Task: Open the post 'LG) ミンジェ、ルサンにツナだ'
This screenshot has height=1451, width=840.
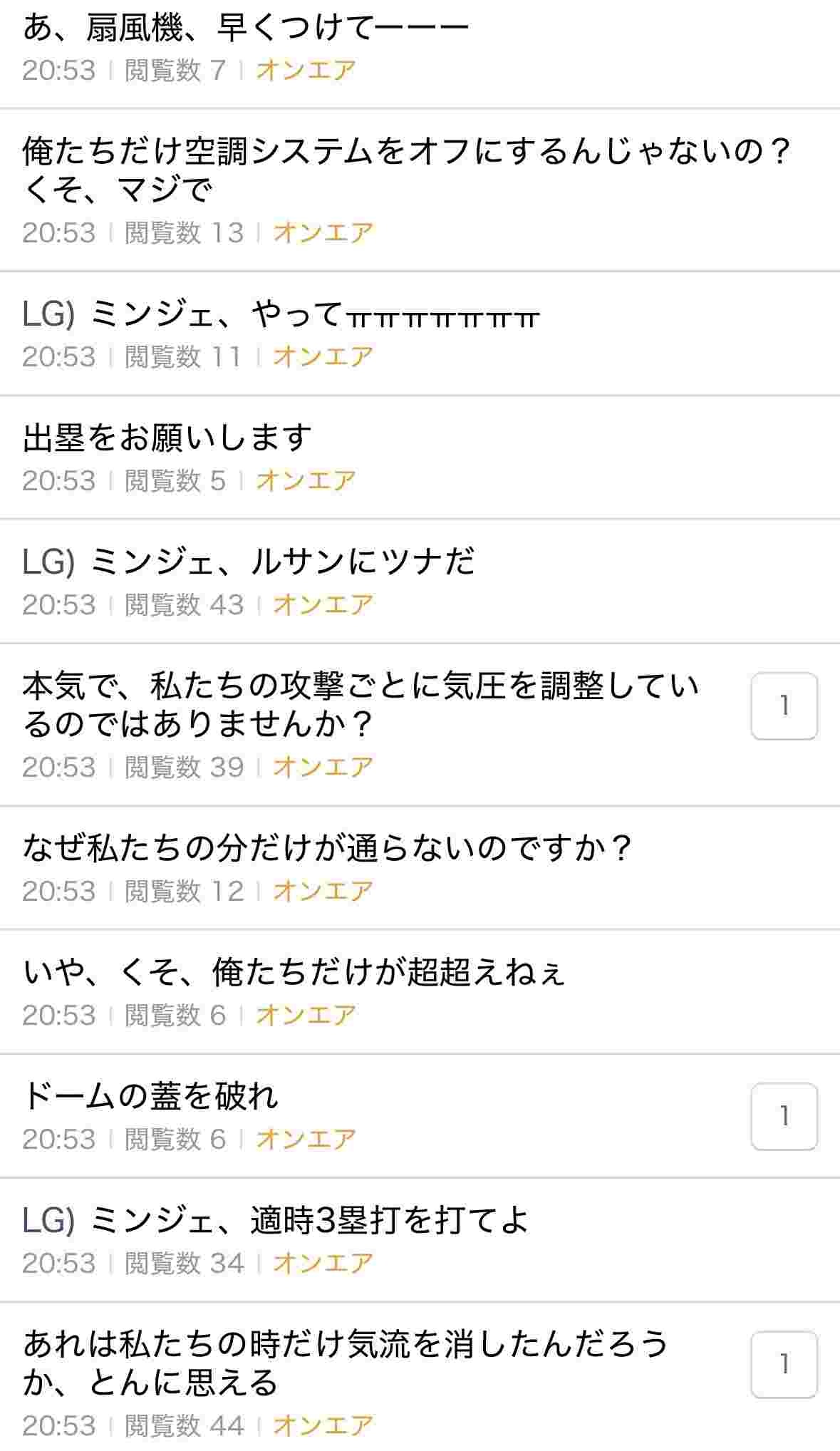Action: pos(249,562)
